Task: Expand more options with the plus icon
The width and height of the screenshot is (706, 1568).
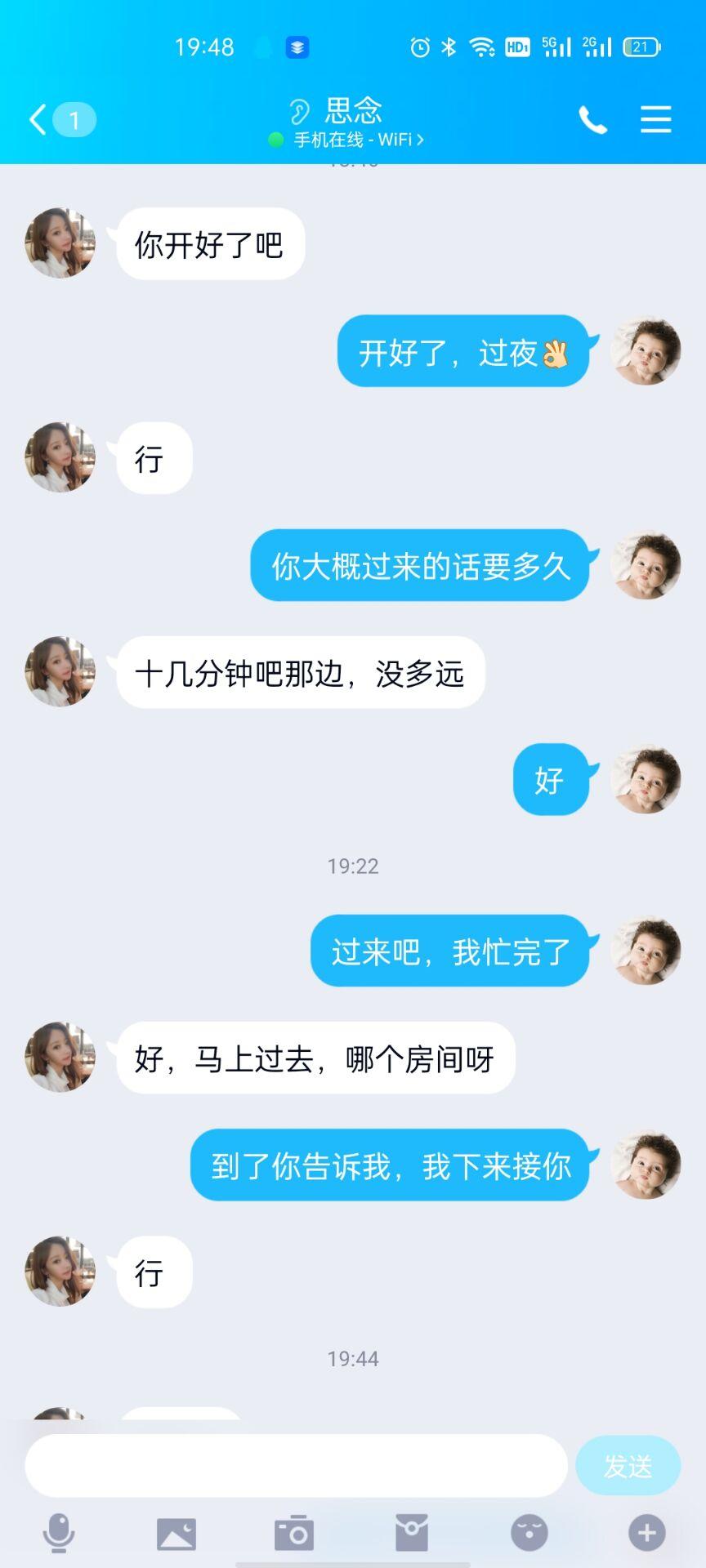Action: [646, 1532]
